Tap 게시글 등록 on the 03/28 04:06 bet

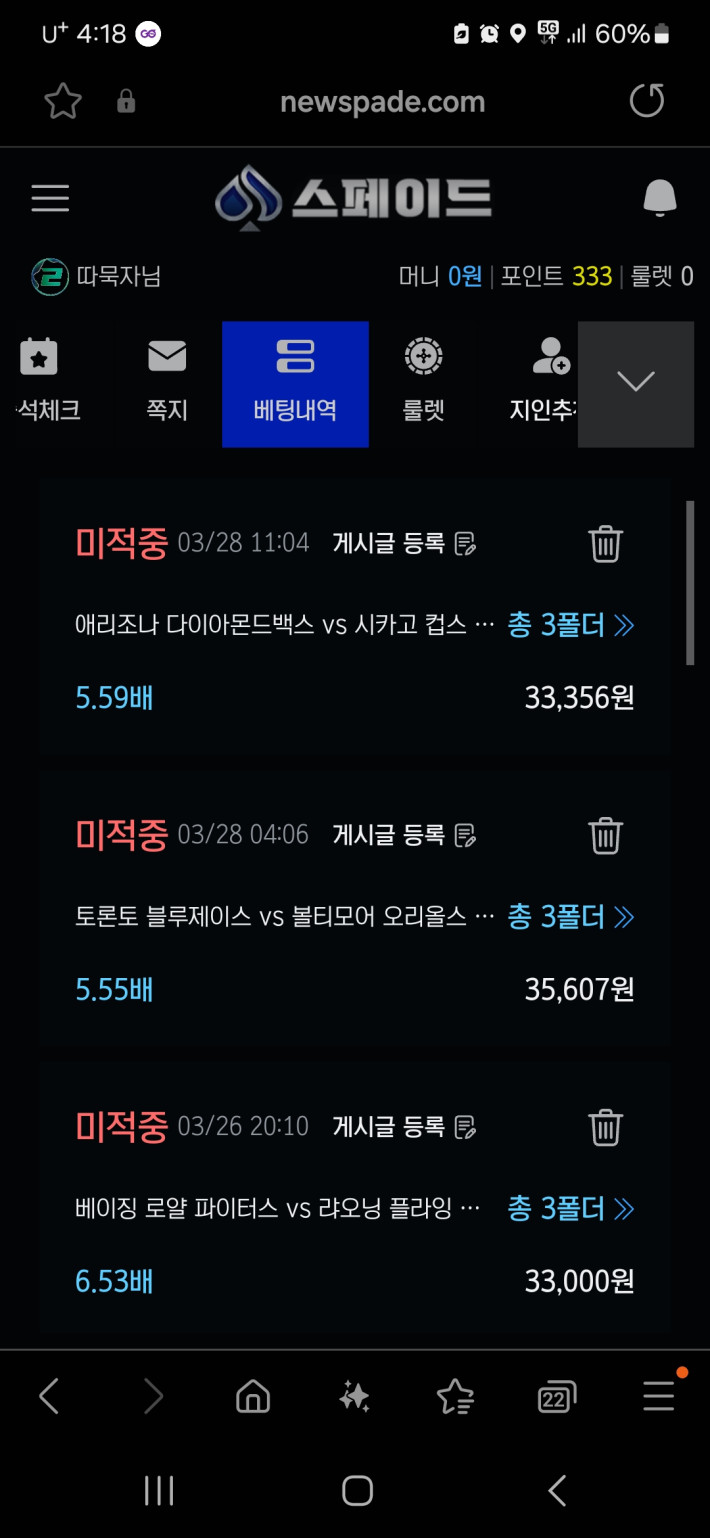click(x=404, y=835)
